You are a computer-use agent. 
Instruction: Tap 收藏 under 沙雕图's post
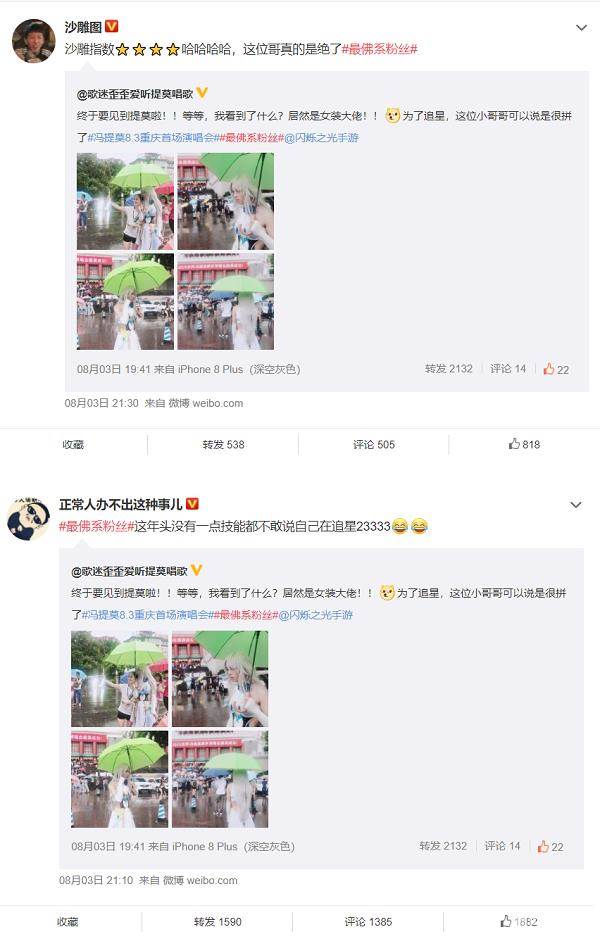click(x=73, y=444)
